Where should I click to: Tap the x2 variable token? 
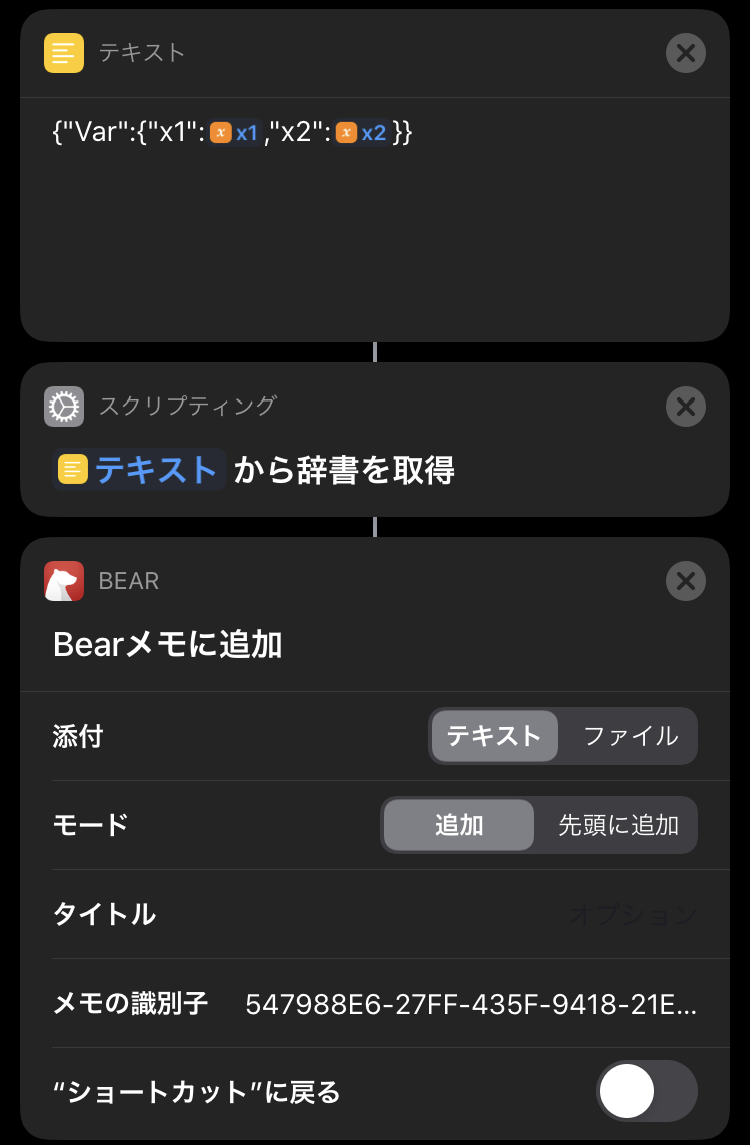[361, 133]
